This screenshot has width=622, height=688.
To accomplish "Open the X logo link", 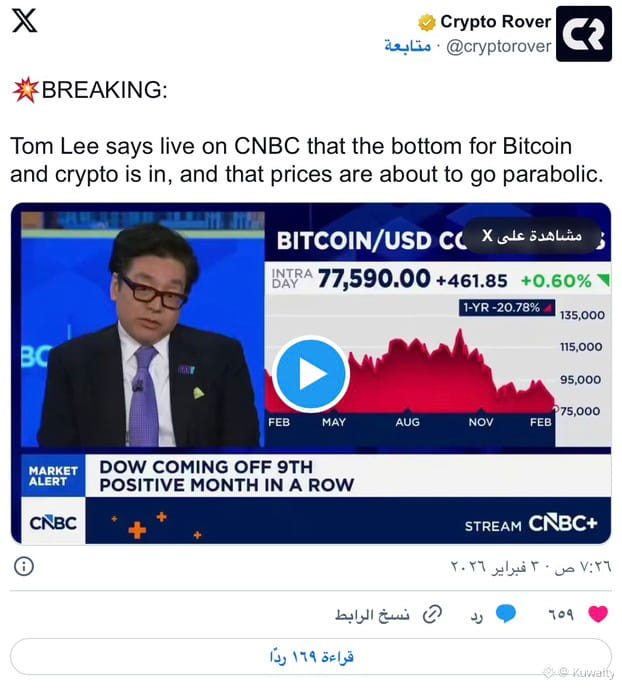I will point(24,22).
